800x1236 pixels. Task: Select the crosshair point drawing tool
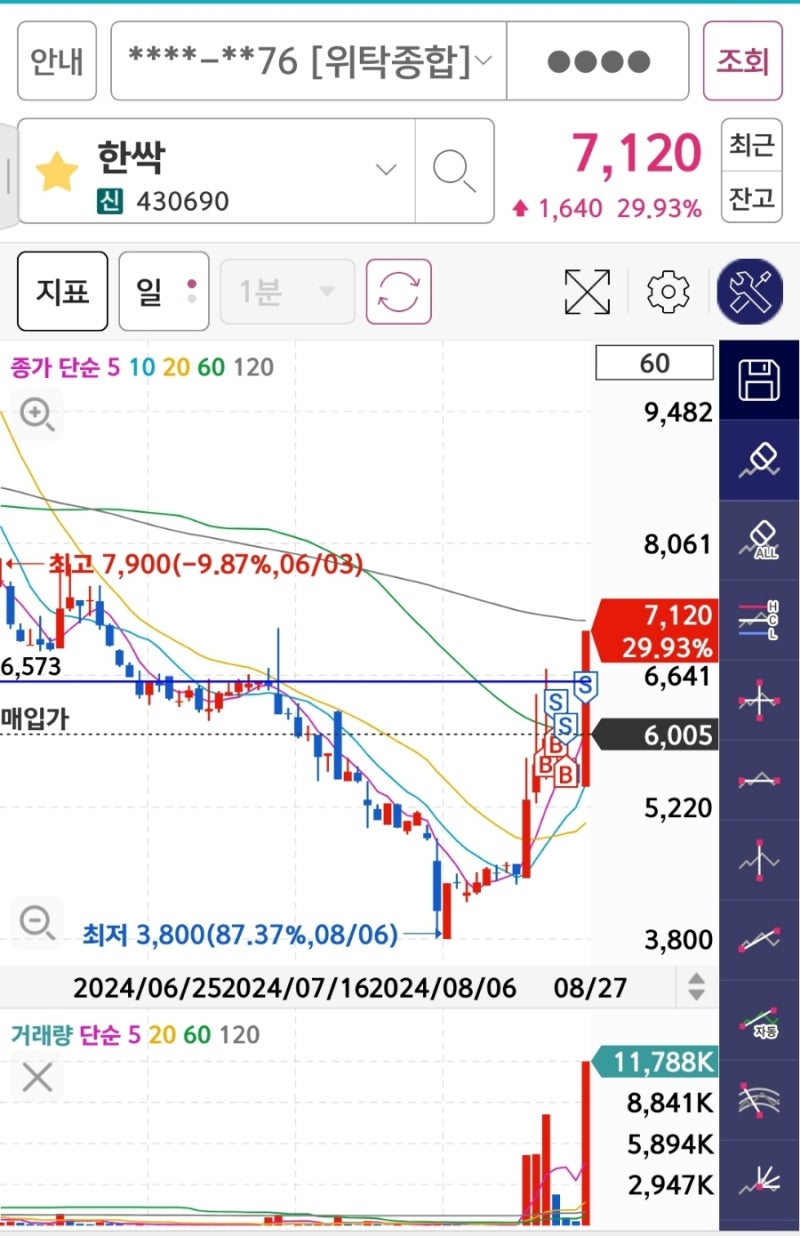(760, 697)
